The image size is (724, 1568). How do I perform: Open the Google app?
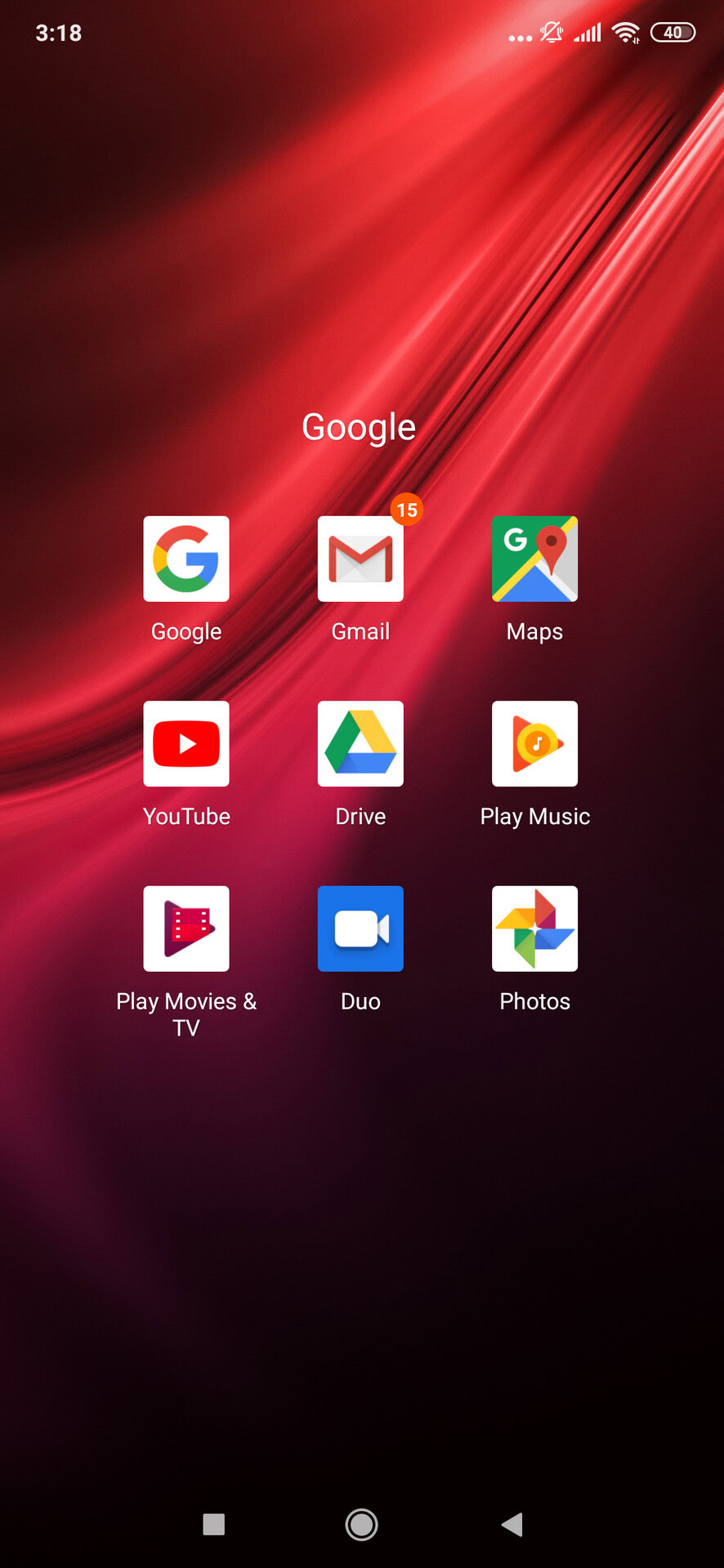click(x=186, y=559)
